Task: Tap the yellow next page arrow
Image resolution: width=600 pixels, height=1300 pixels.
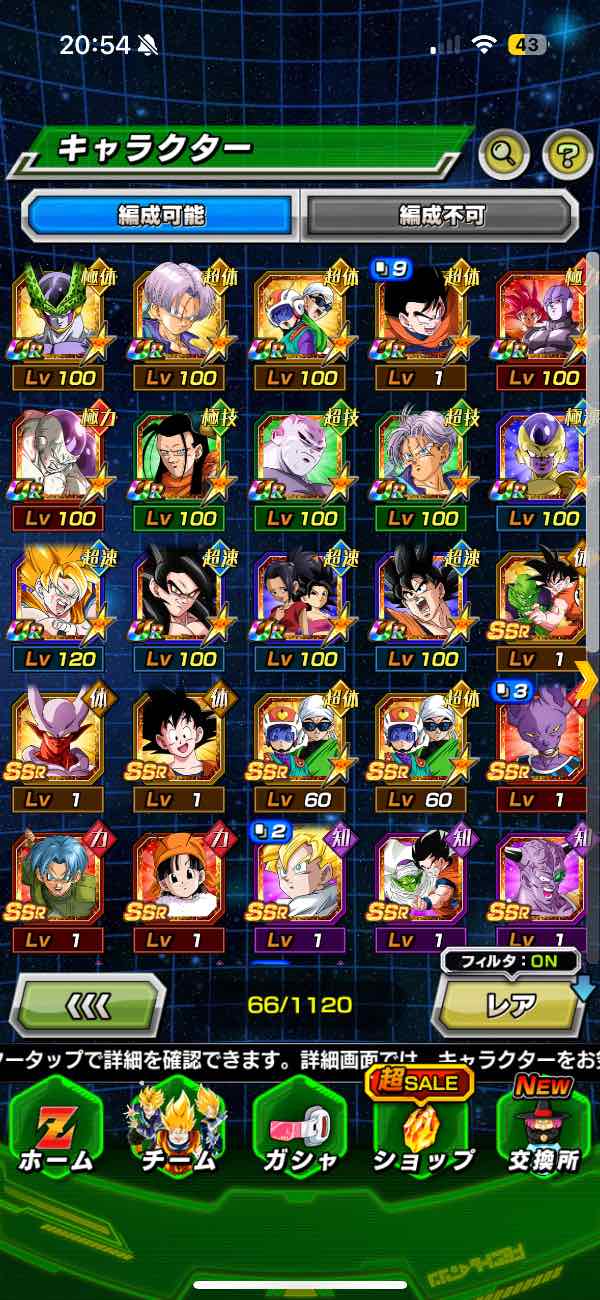Action: 587,680
